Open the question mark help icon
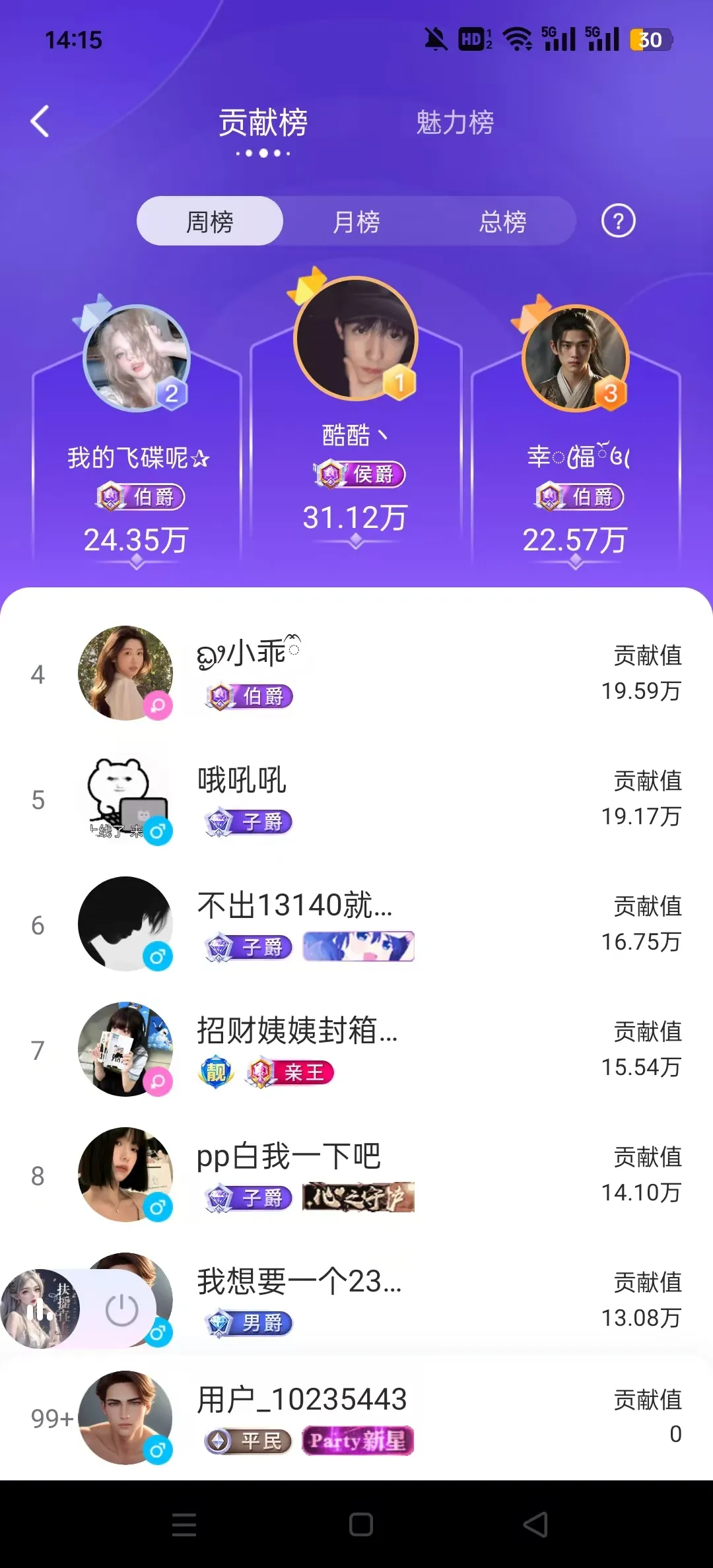 [618, 222]
